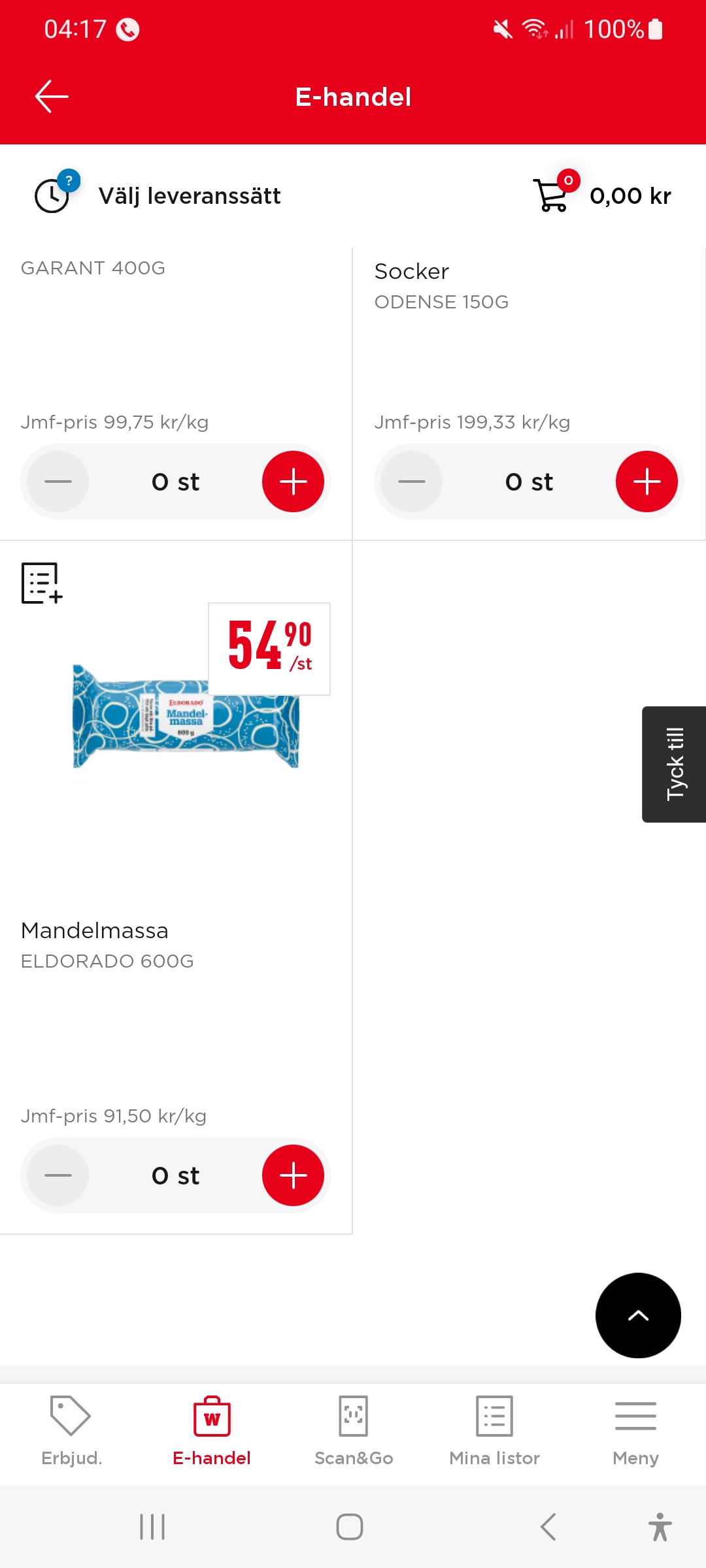
Task: Open system recent apps
Action: (152, 1527)
